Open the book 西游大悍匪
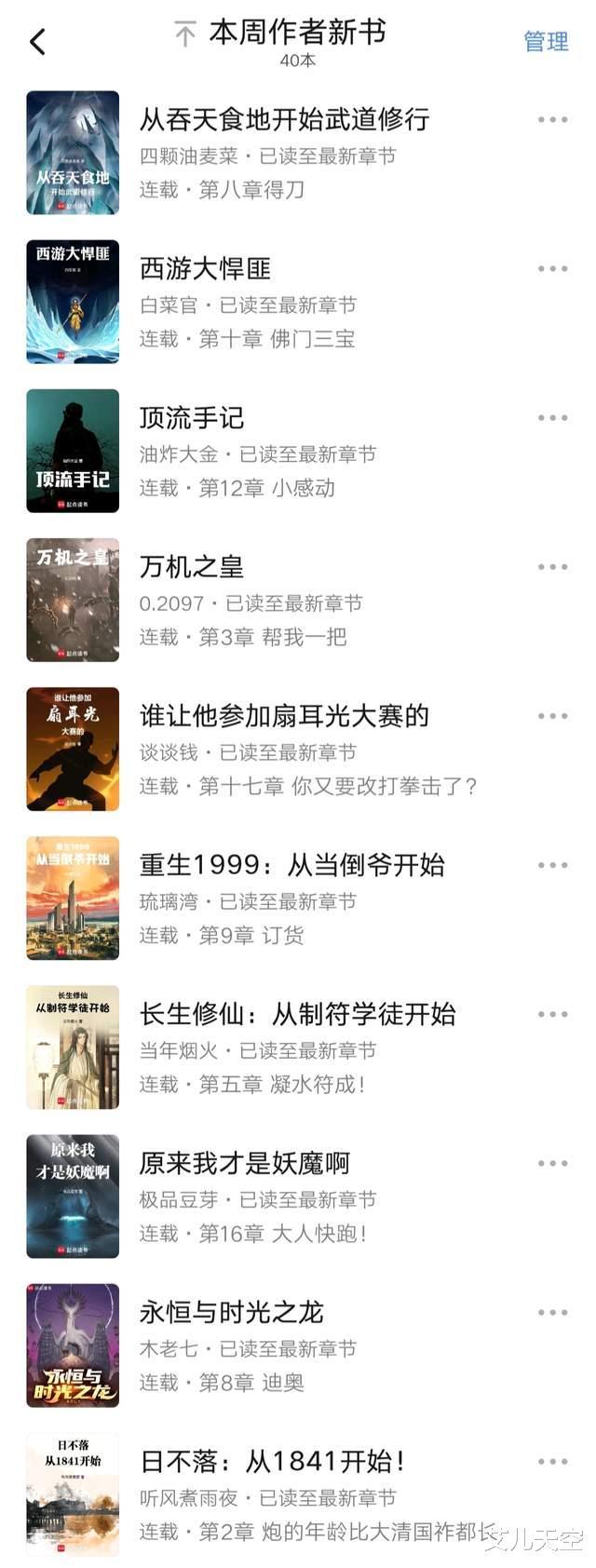The width and height of the screenshot is (596, 1568). pos(205,269)
